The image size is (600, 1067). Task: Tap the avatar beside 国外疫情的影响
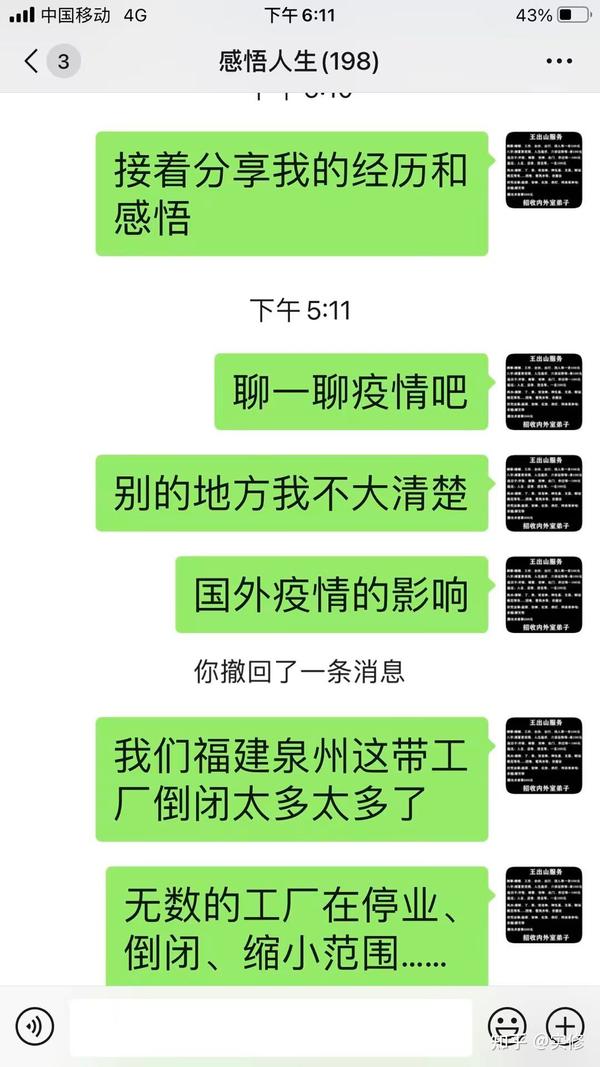coord(544,594)
